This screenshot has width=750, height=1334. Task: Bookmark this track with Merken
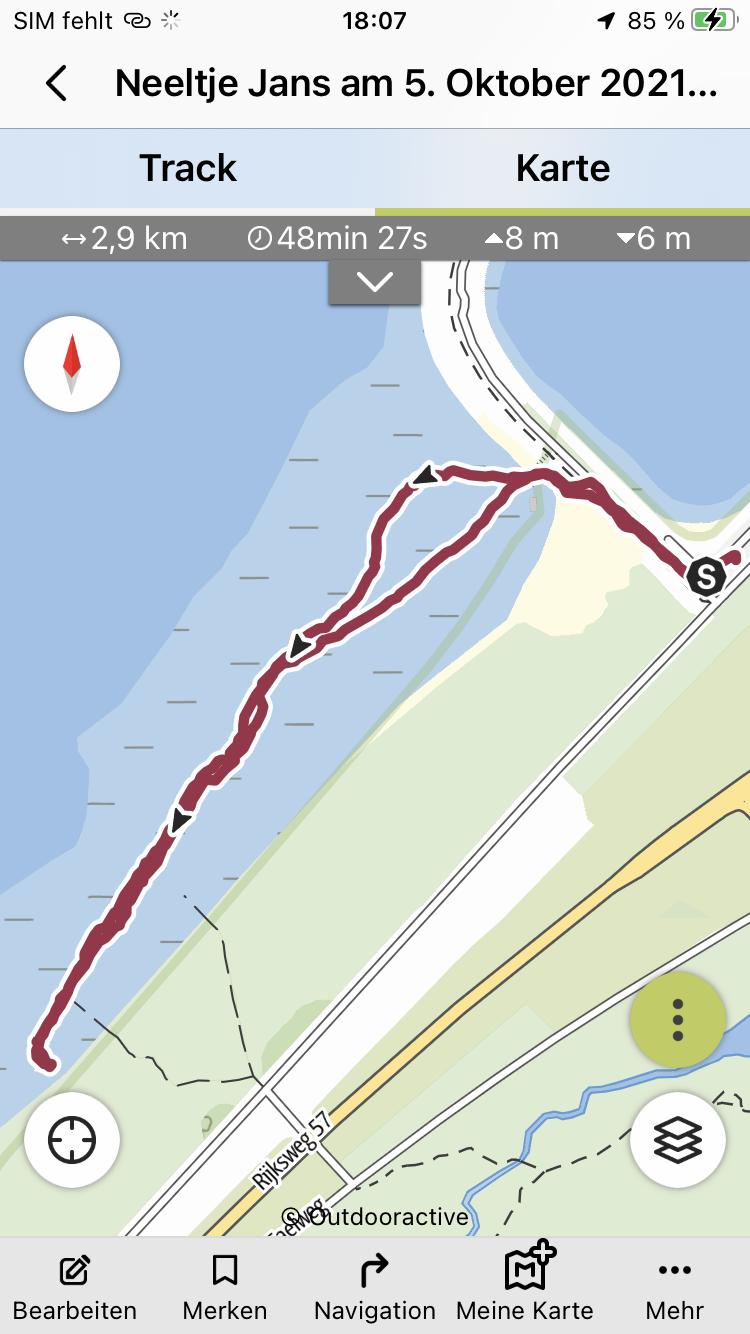coord(225,1286)
